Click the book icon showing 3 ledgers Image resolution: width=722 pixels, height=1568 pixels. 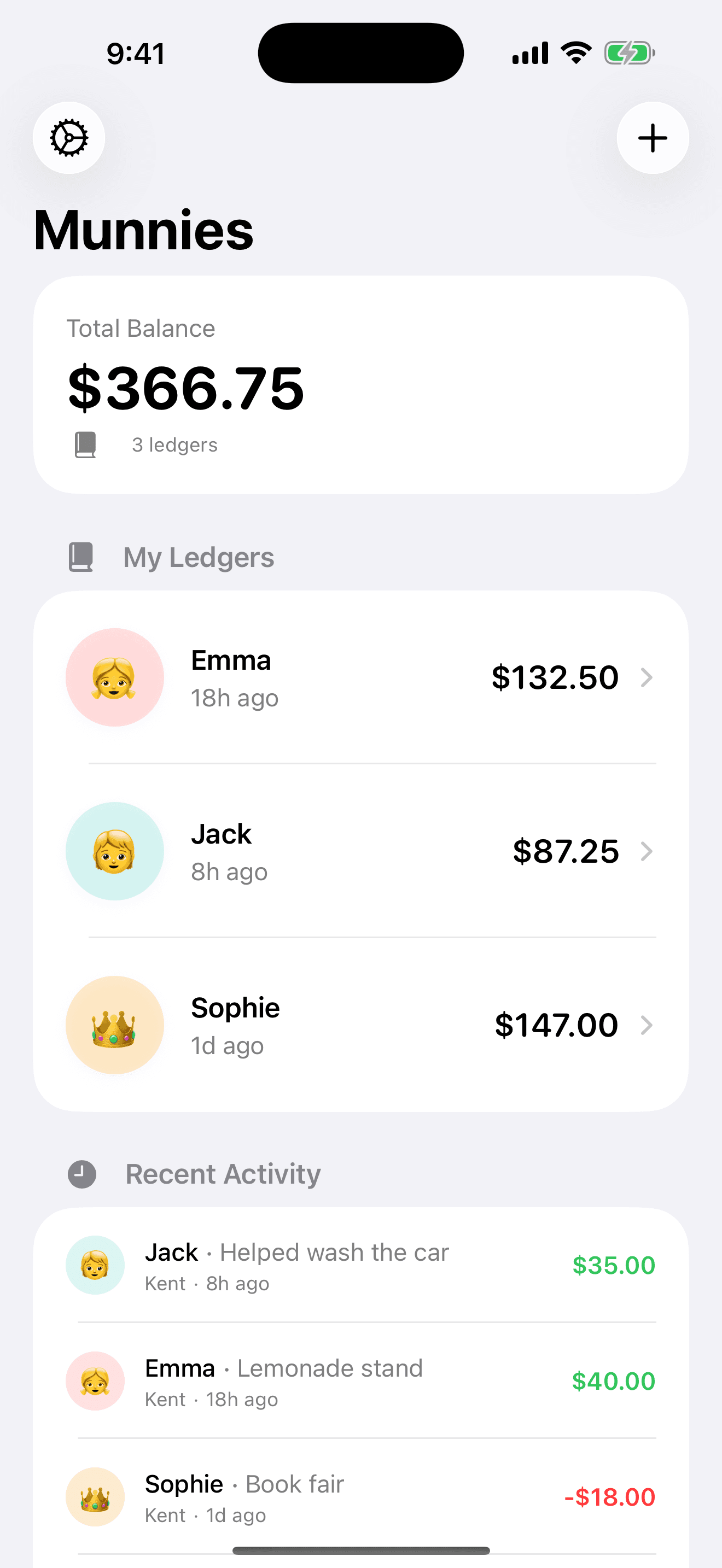84,445
